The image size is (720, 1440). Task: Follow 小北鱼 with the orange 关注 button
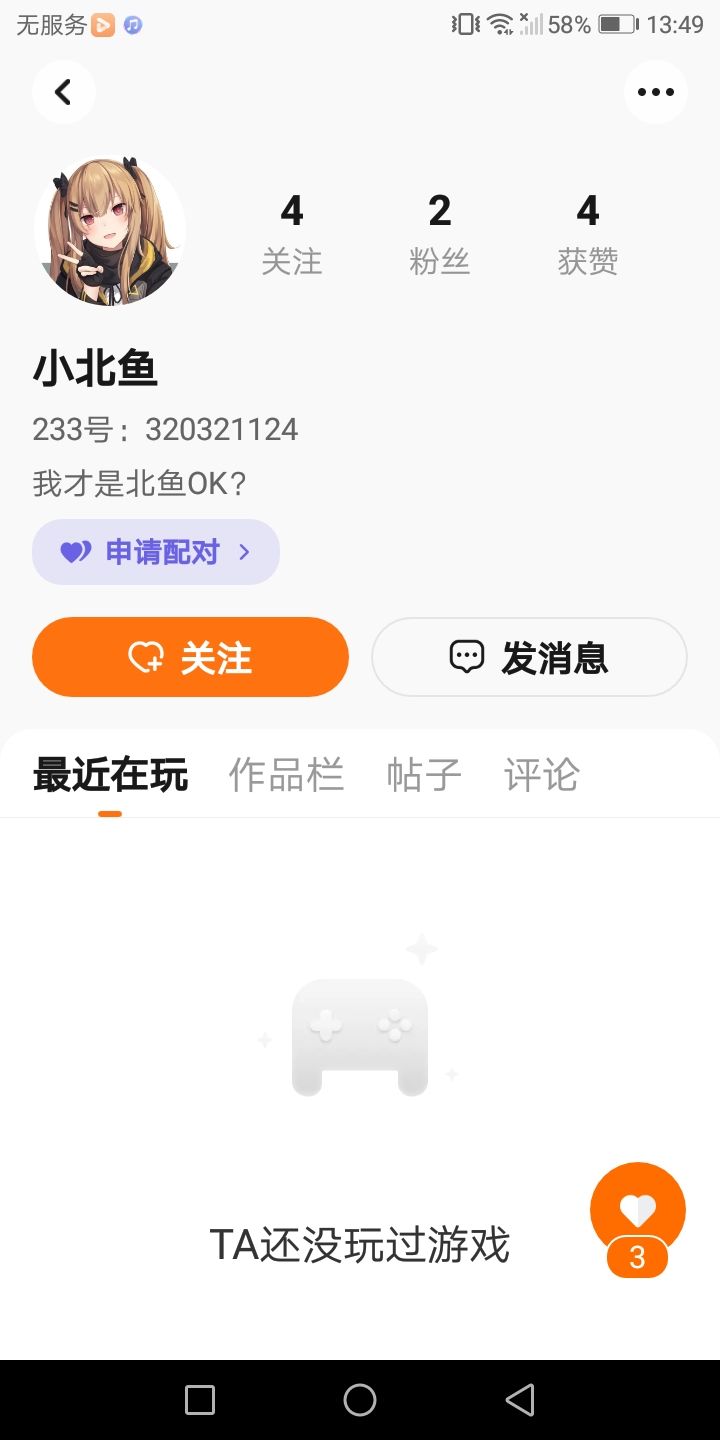pyautogui.click(x=190, y=657)
